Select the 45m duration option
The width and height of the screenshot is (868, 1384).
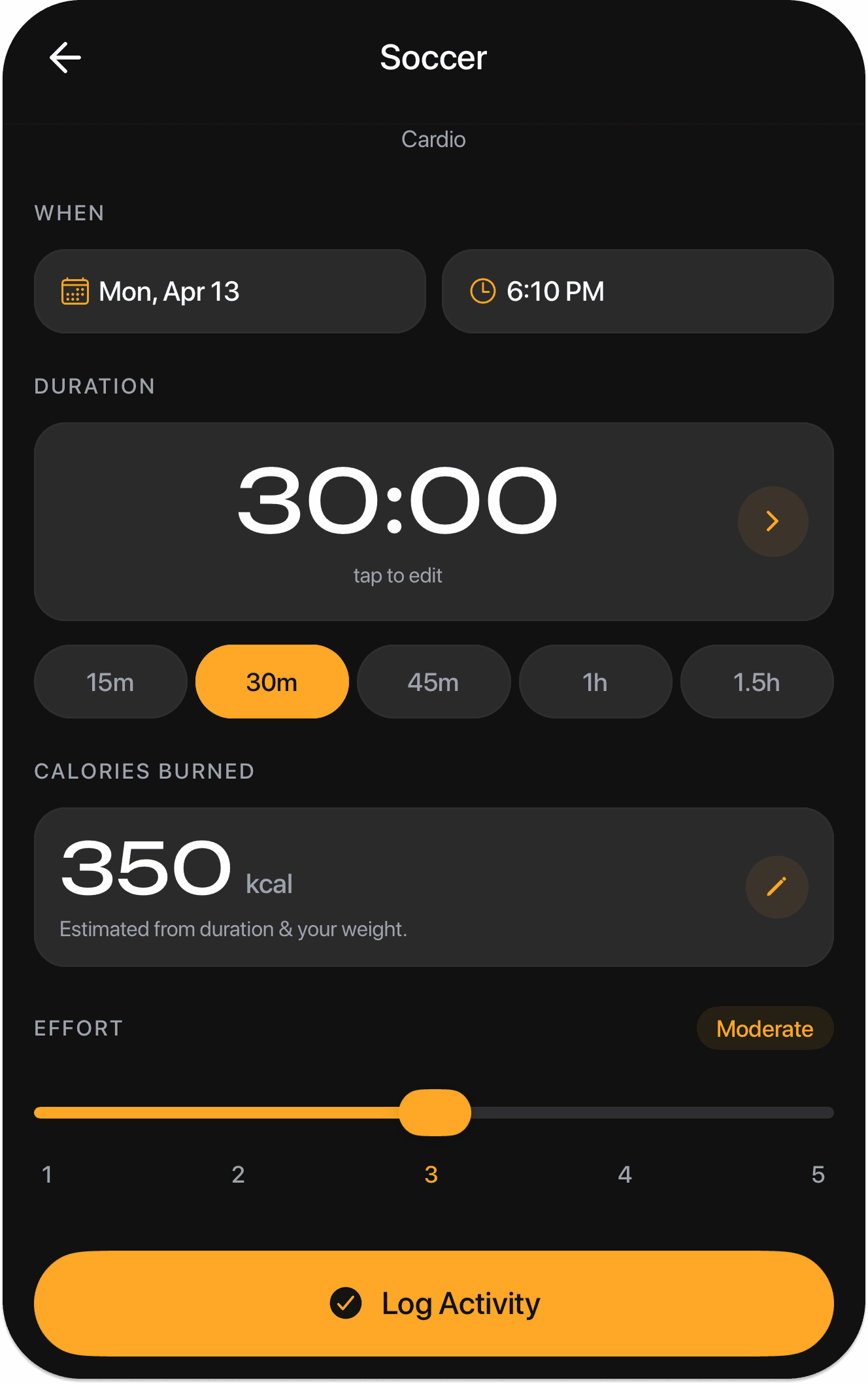tap(433, 681)
